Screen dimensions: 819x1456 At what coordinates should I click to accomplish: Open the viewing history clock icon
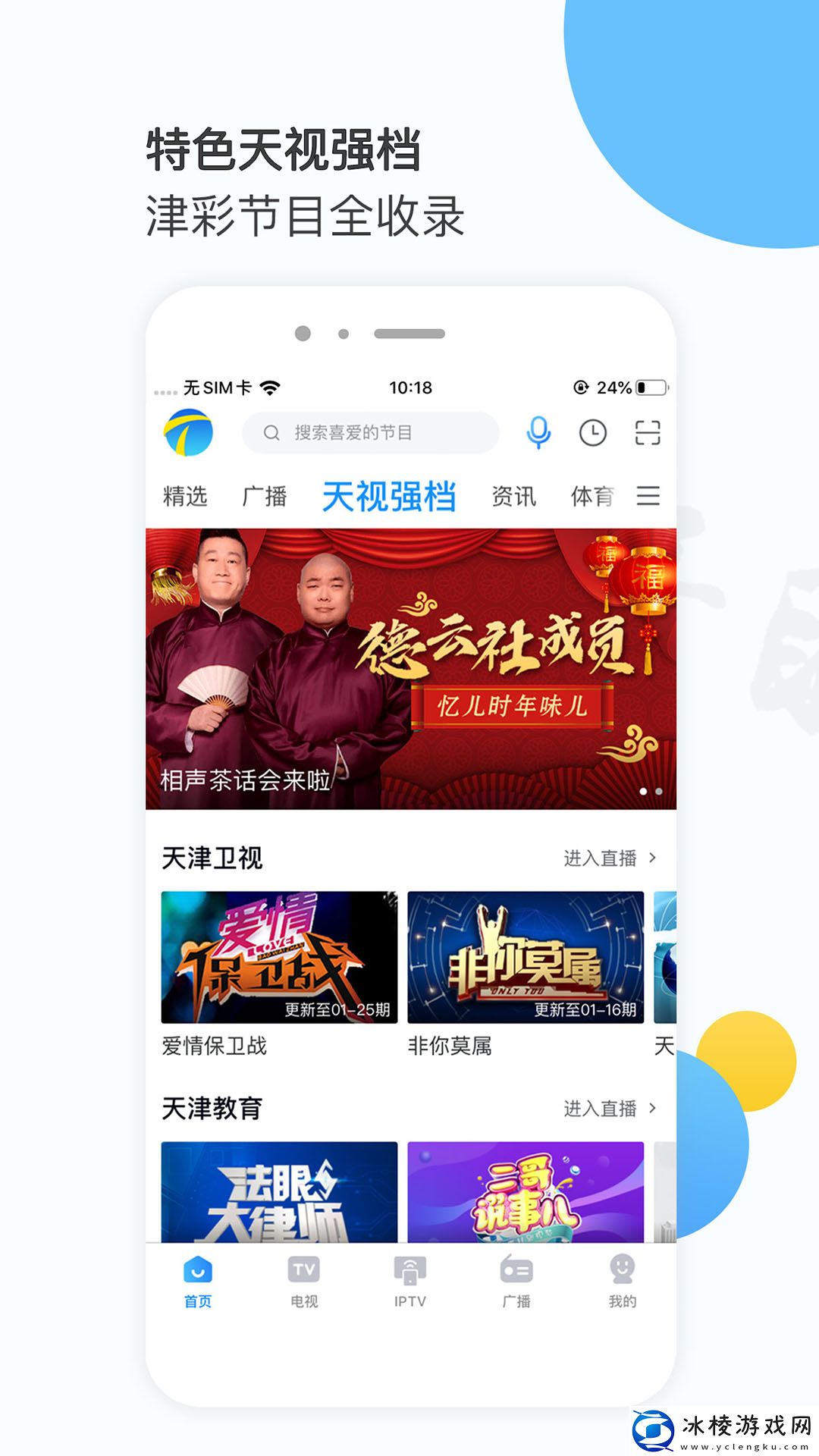(x=595, y=432)
